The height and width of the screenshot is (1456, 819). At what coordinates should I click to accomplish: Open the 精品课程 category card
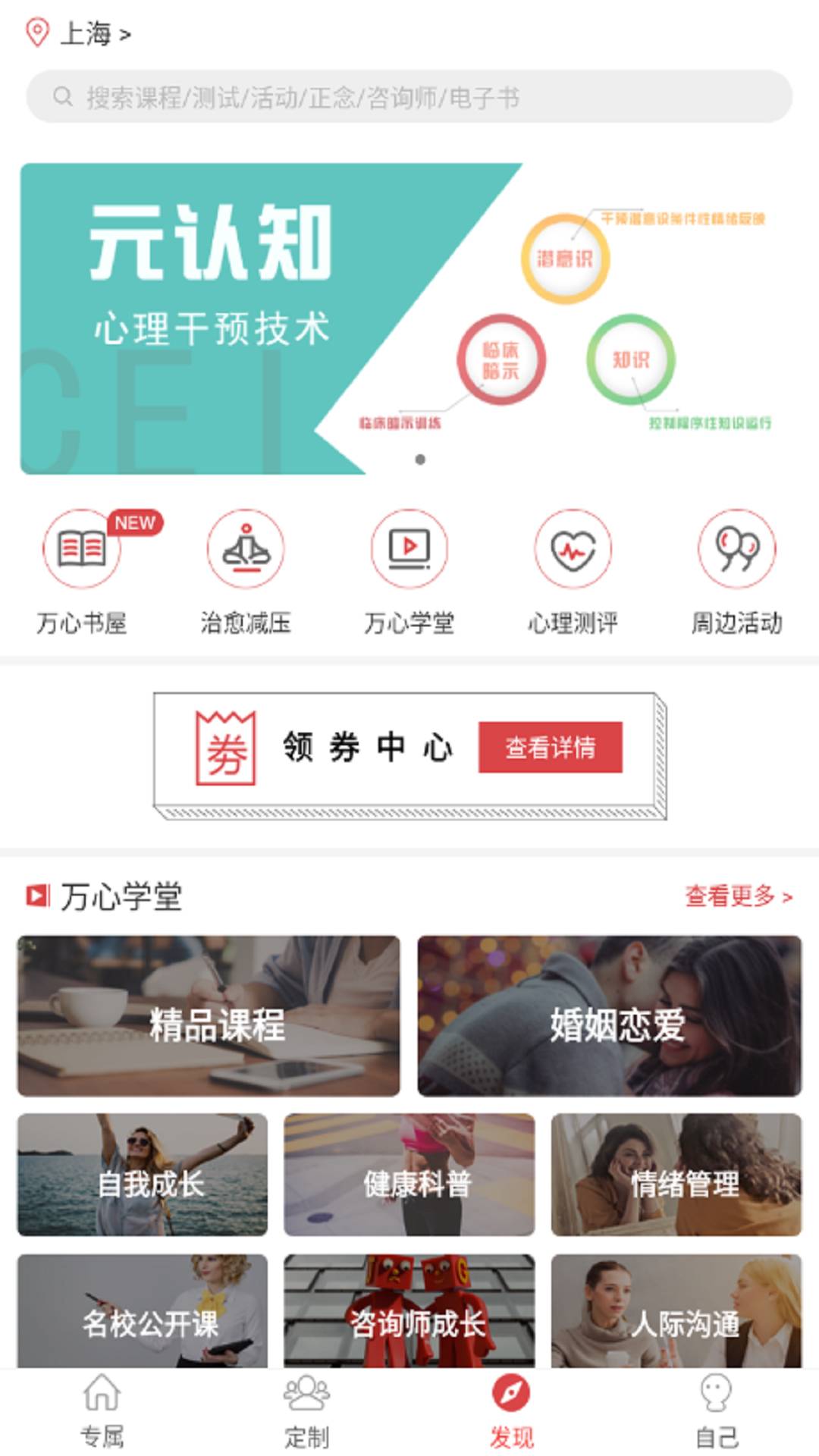click(x=209, y=1016)
